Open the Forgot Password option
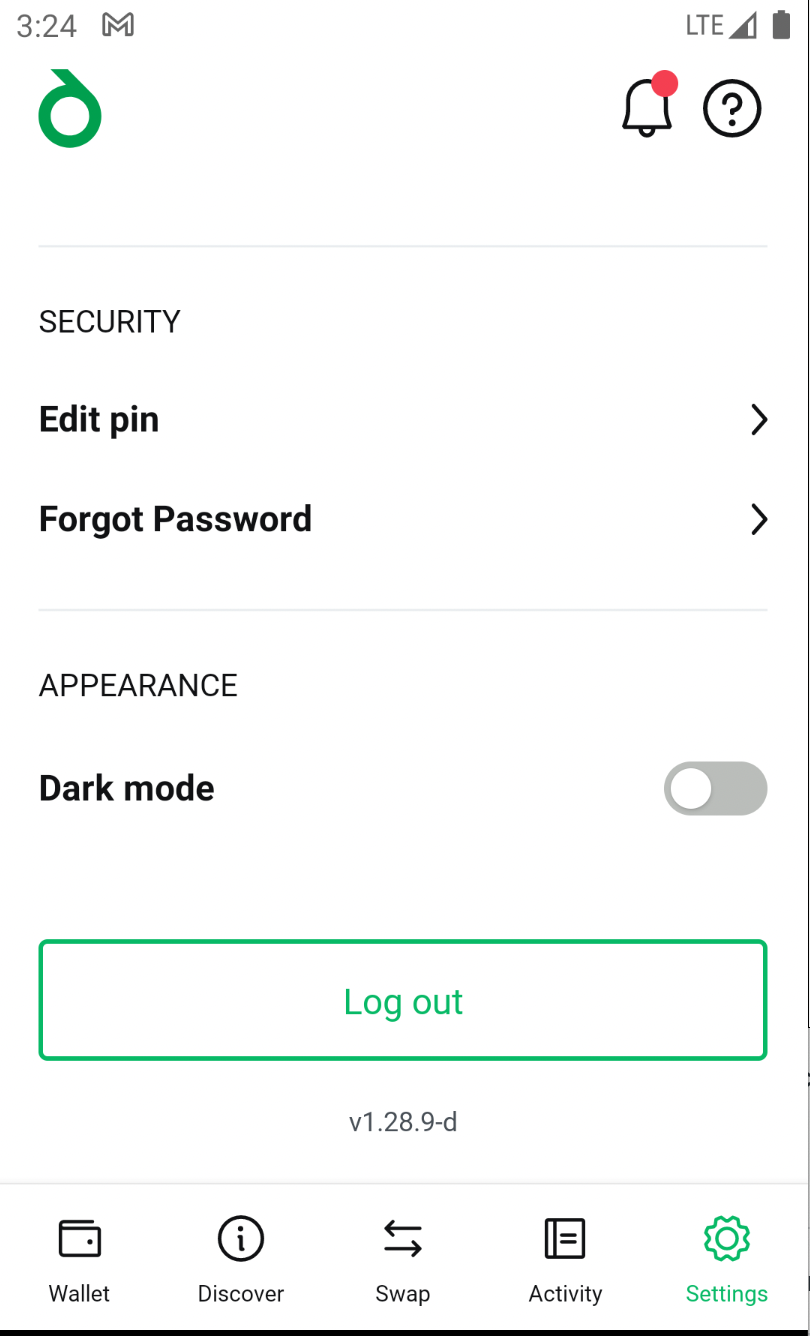Screen dimensions: 810x1336 click(x=402, y=520)
